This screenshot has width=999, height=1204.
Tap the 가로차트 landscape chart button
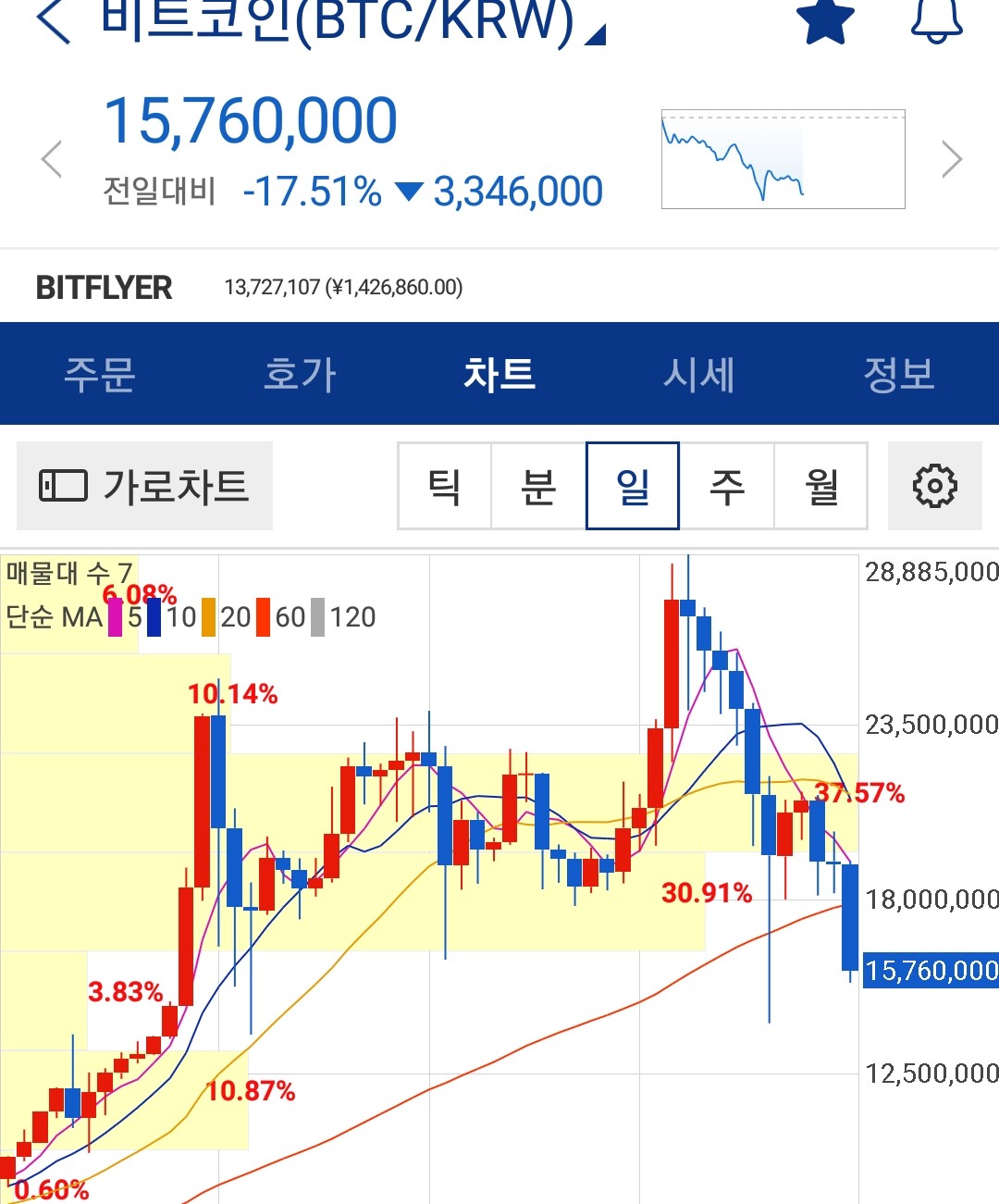(x=144, y=485)
